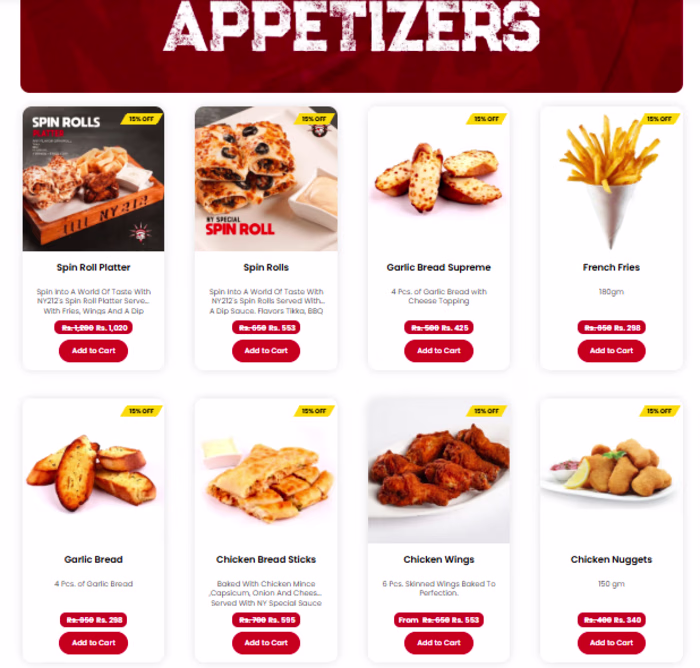View the Chicken Nuggets product photo
Image resolution: width=700 pixels, height=668 pixels.
click(611, 472)
